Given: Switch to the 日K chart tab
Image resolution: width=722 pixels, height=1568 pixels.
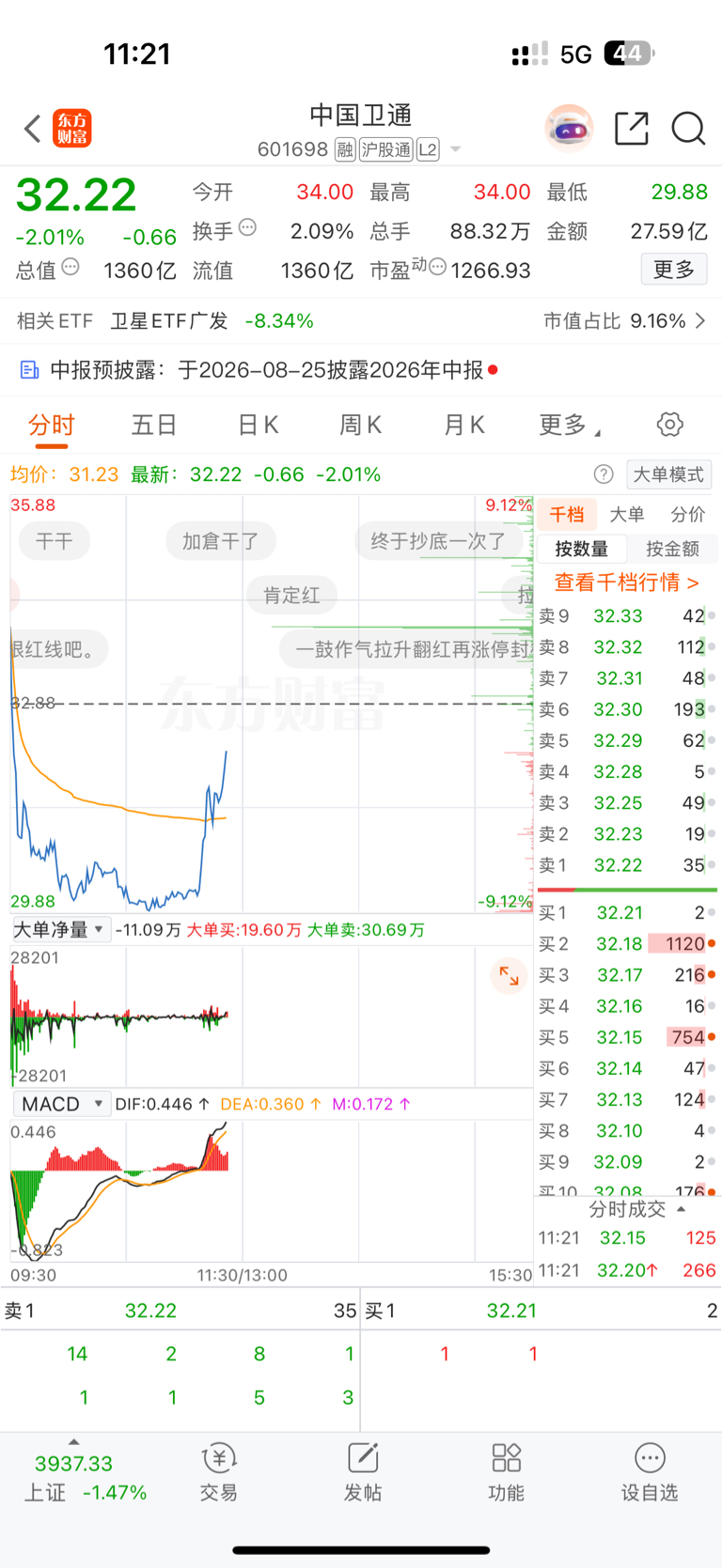Looking at the screenshot, I should [x=258, y=426].
